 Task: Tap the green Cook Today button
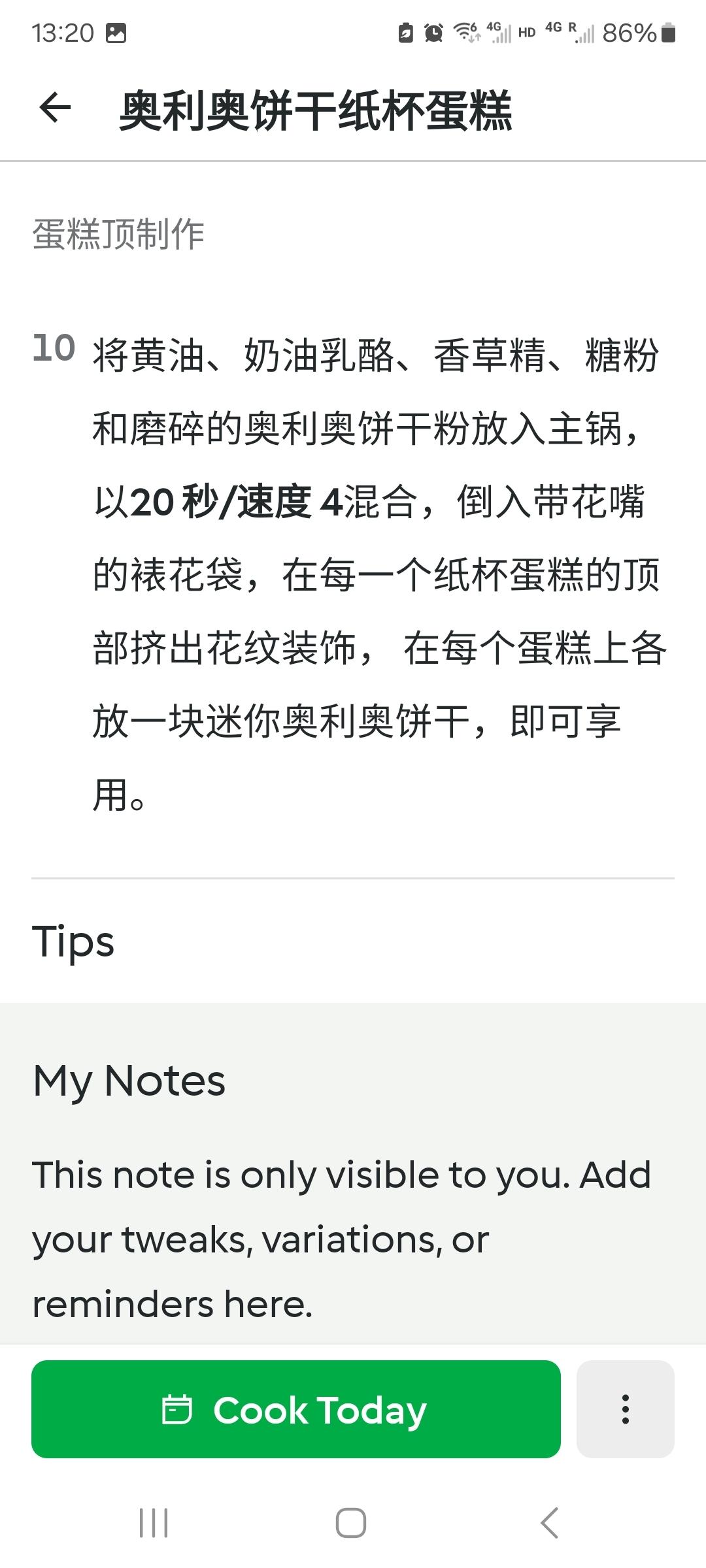tap(295, 1409)
